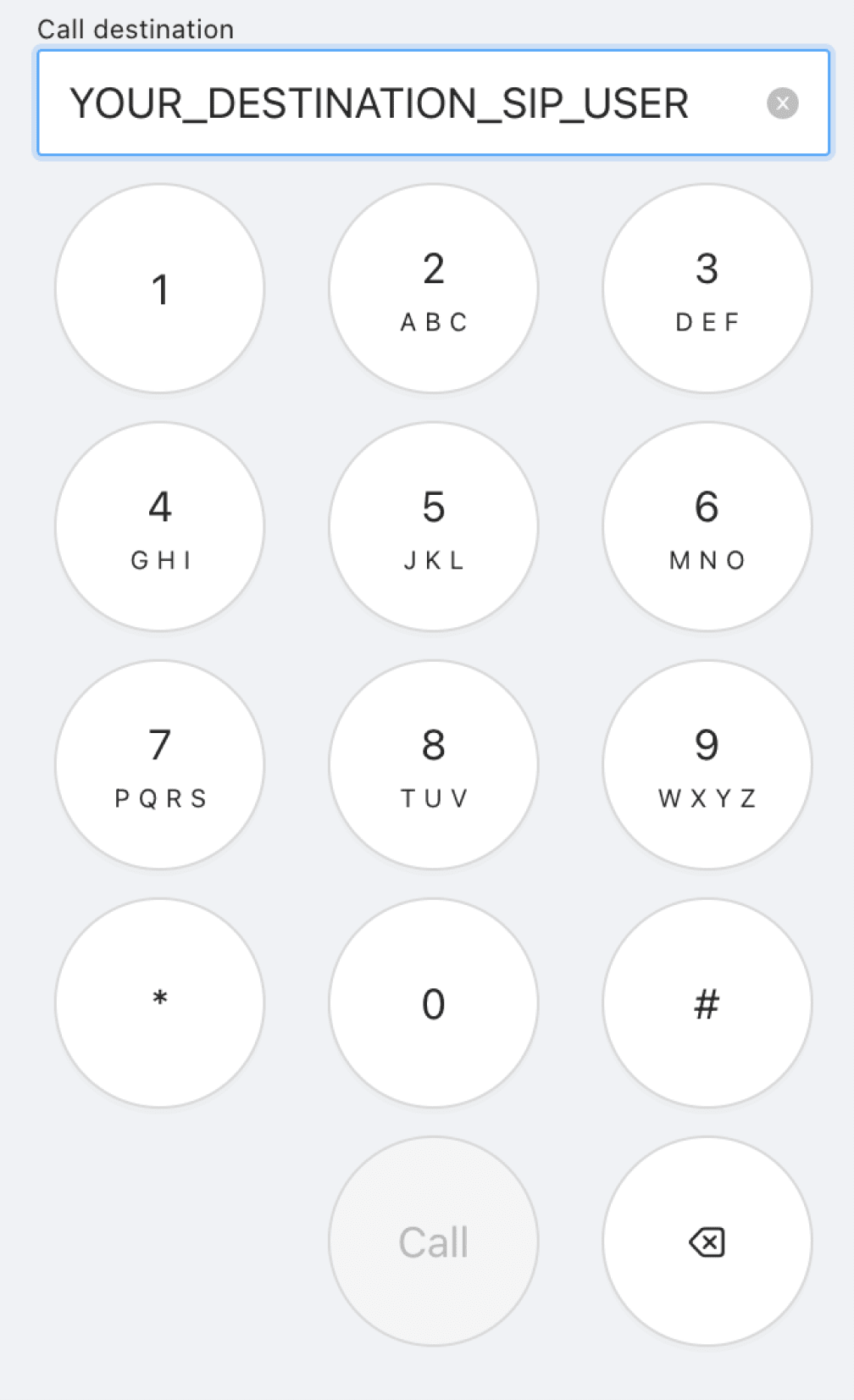Focus YOUR_DESTINATION_SIP_USER text box
Viewport: 854px width, 1400px height.
(381, 103)
